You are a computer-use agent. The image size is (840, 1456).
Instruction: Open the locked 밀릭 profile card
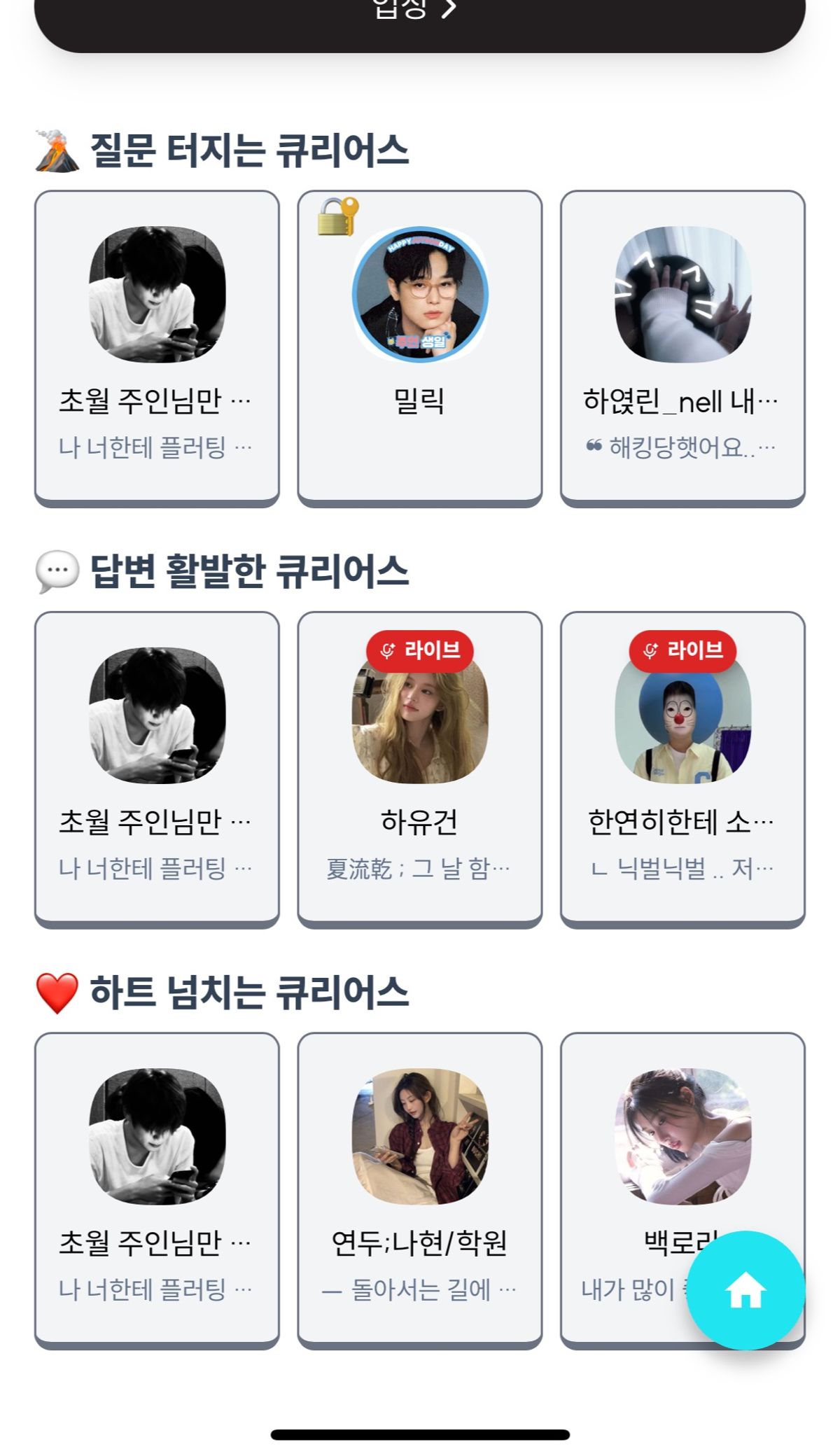420,346
